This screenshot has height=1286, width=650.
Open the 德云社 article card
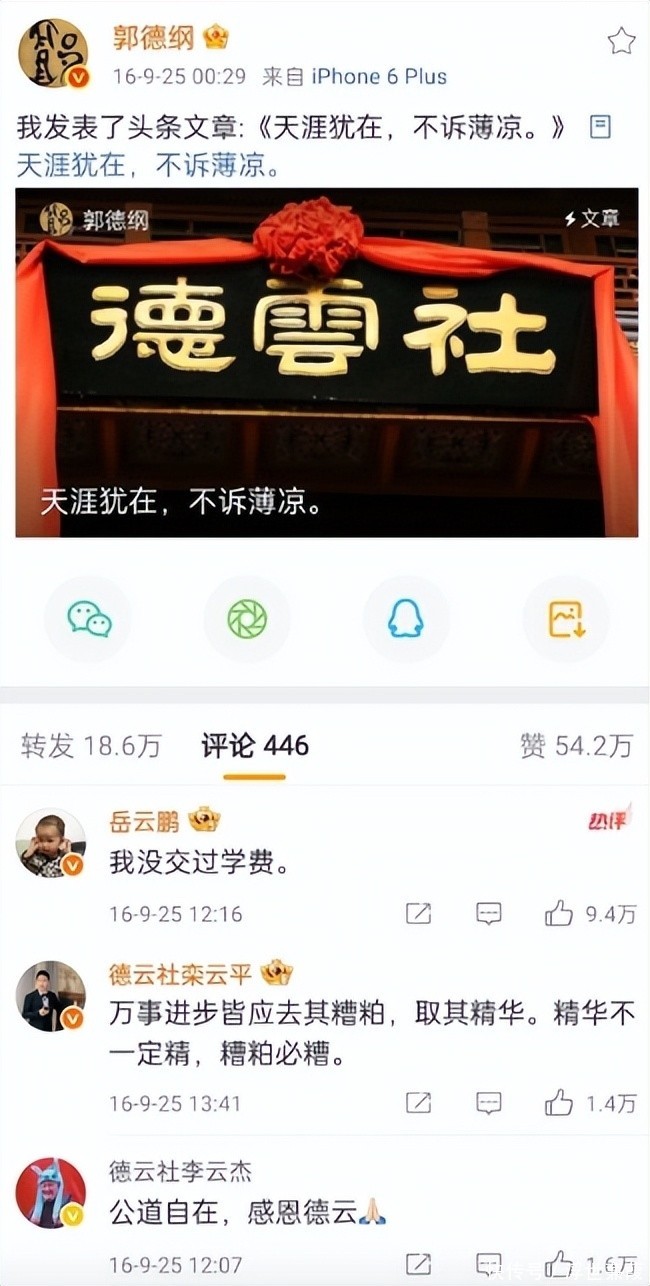(326, 362)
